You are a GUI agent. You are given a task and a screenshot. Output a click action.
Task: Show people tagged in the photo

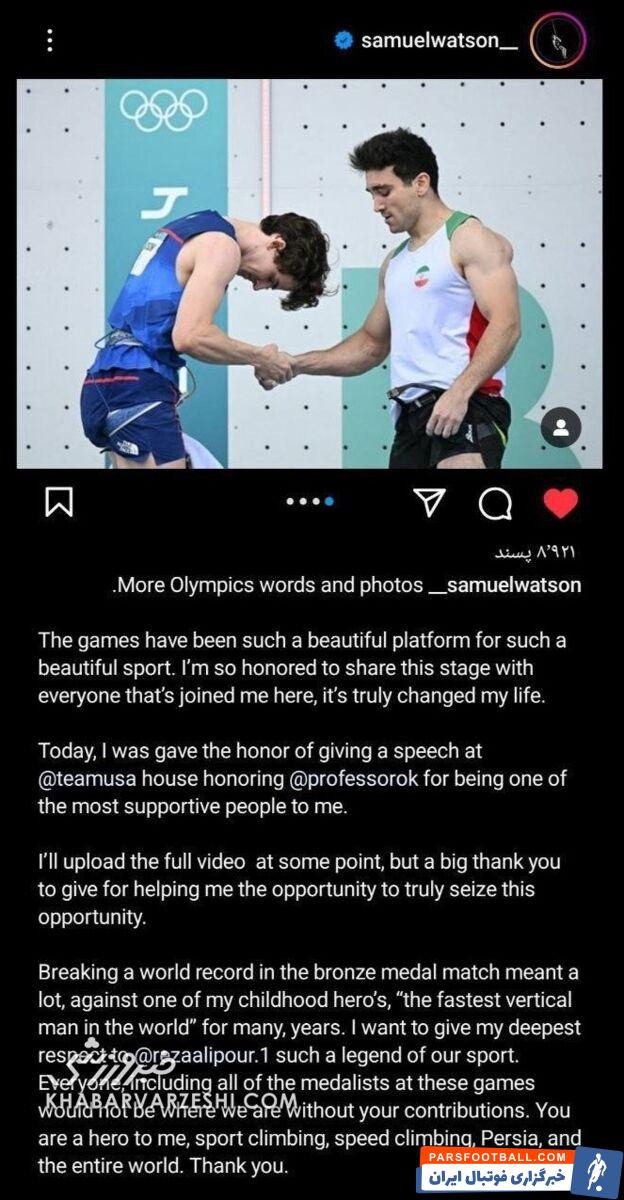click(x=561, y=429)
